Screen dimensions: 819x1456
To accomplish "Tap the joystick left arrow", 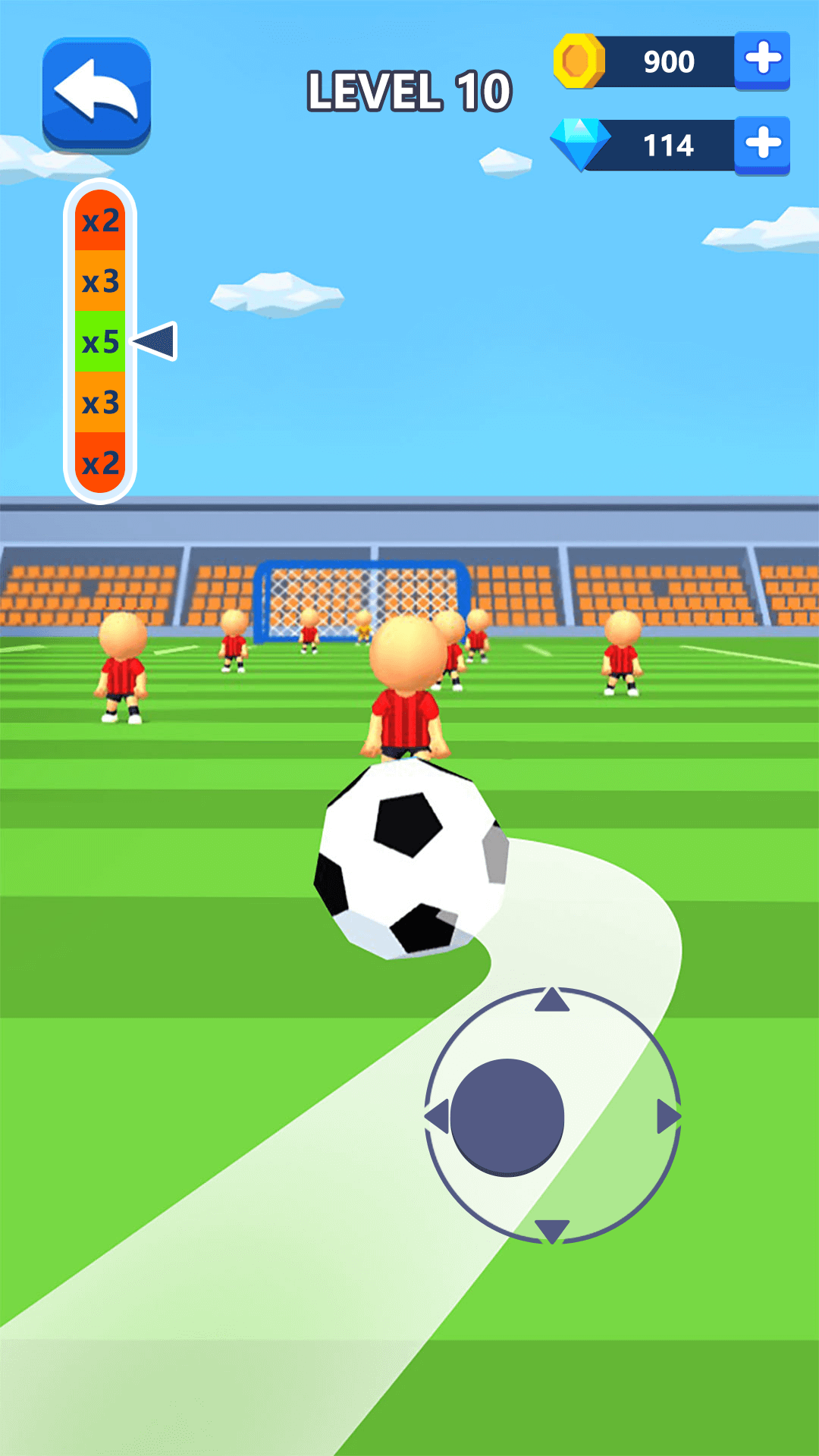I will coord(437,1117).
